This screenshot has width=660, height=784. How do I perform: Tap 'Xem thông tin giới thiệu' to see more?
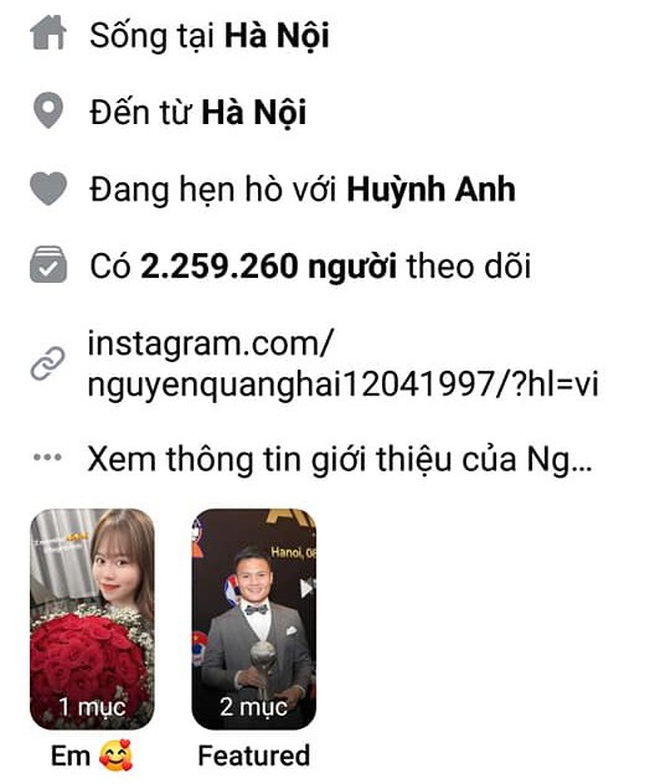coord(340,460)
